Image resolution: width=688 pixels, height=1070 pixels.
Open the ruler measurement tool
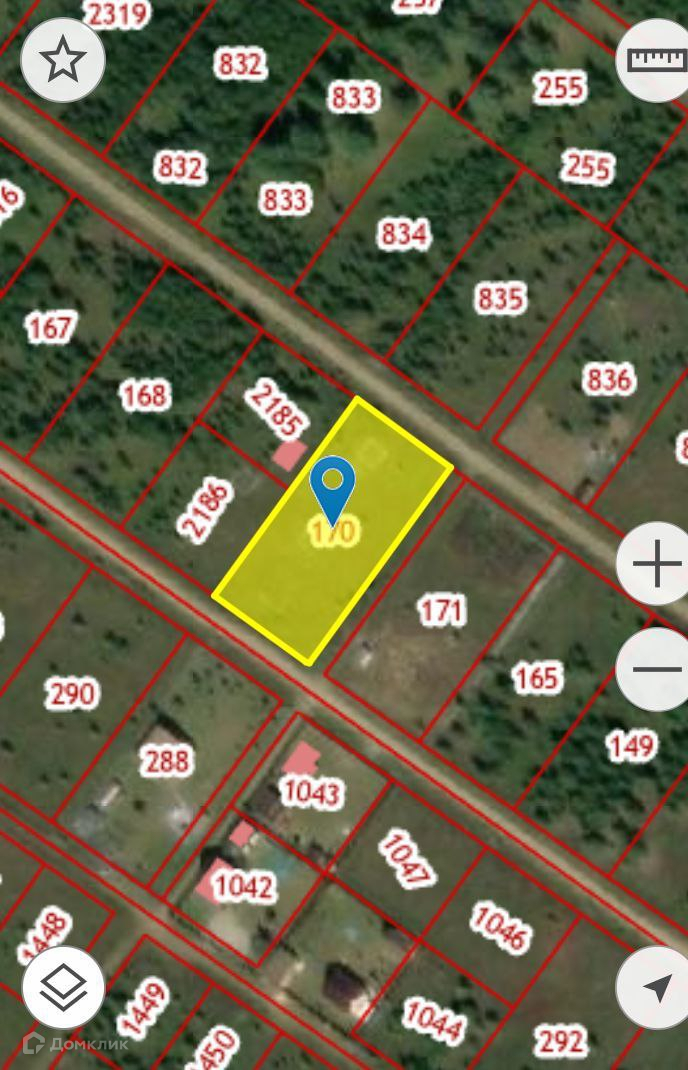[655, 60]
